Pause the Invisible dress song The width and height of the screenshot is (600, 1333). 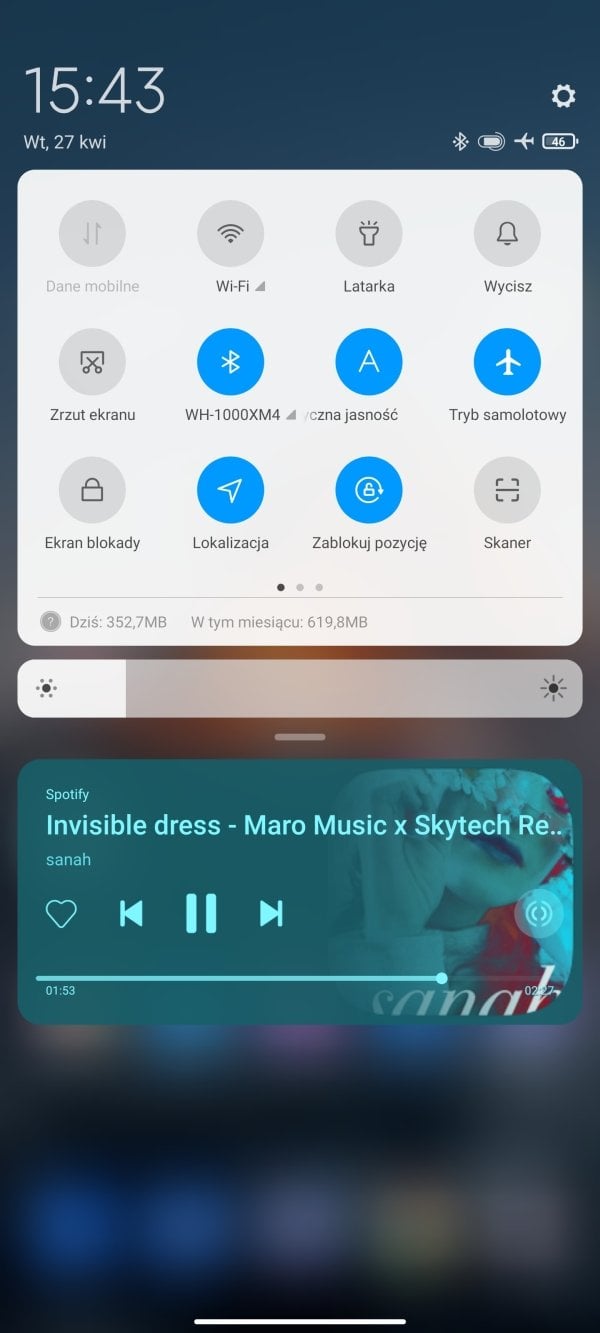(201, 914)
